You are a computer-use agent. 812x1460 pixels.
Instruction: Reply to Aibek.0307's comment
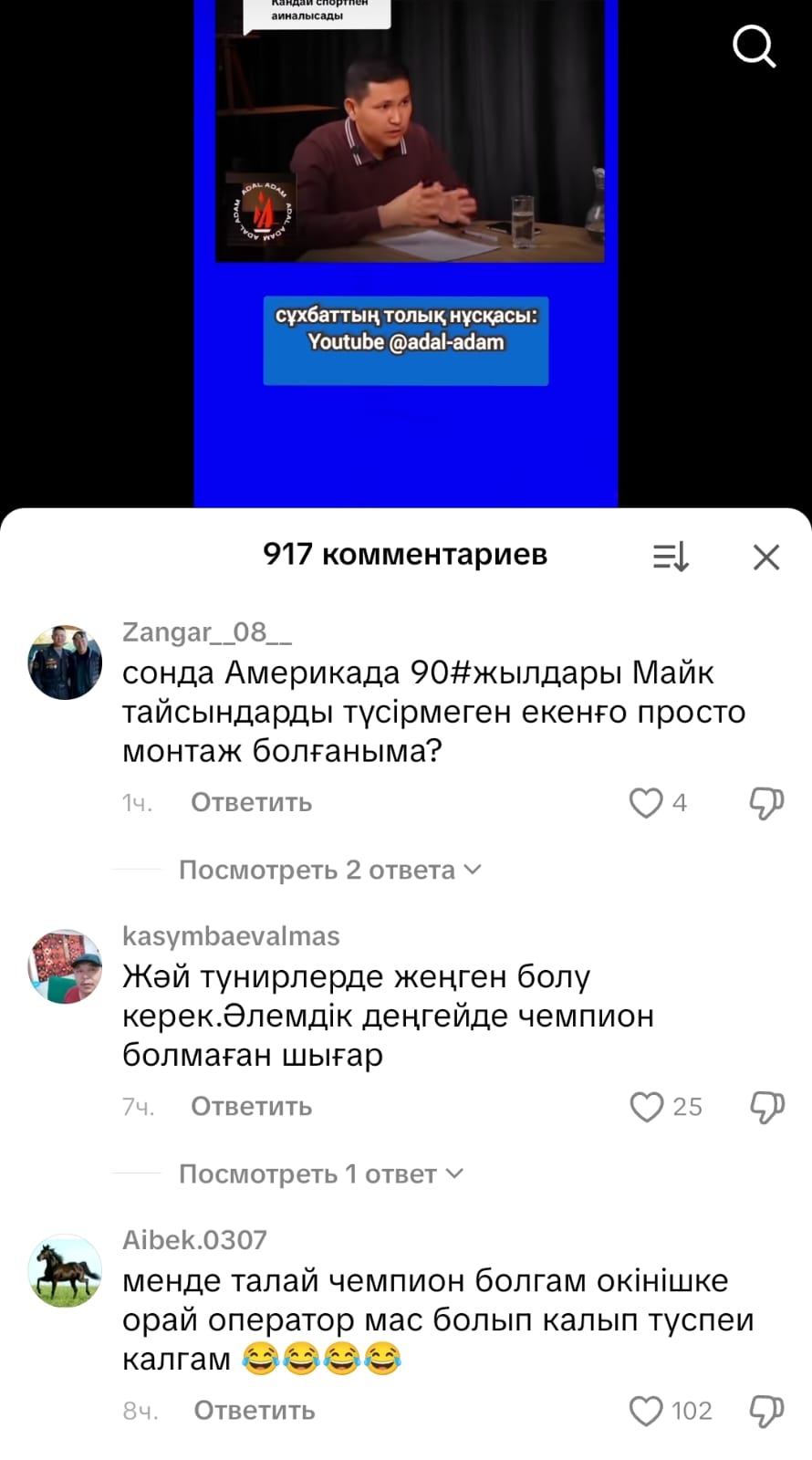point(254,1411)
